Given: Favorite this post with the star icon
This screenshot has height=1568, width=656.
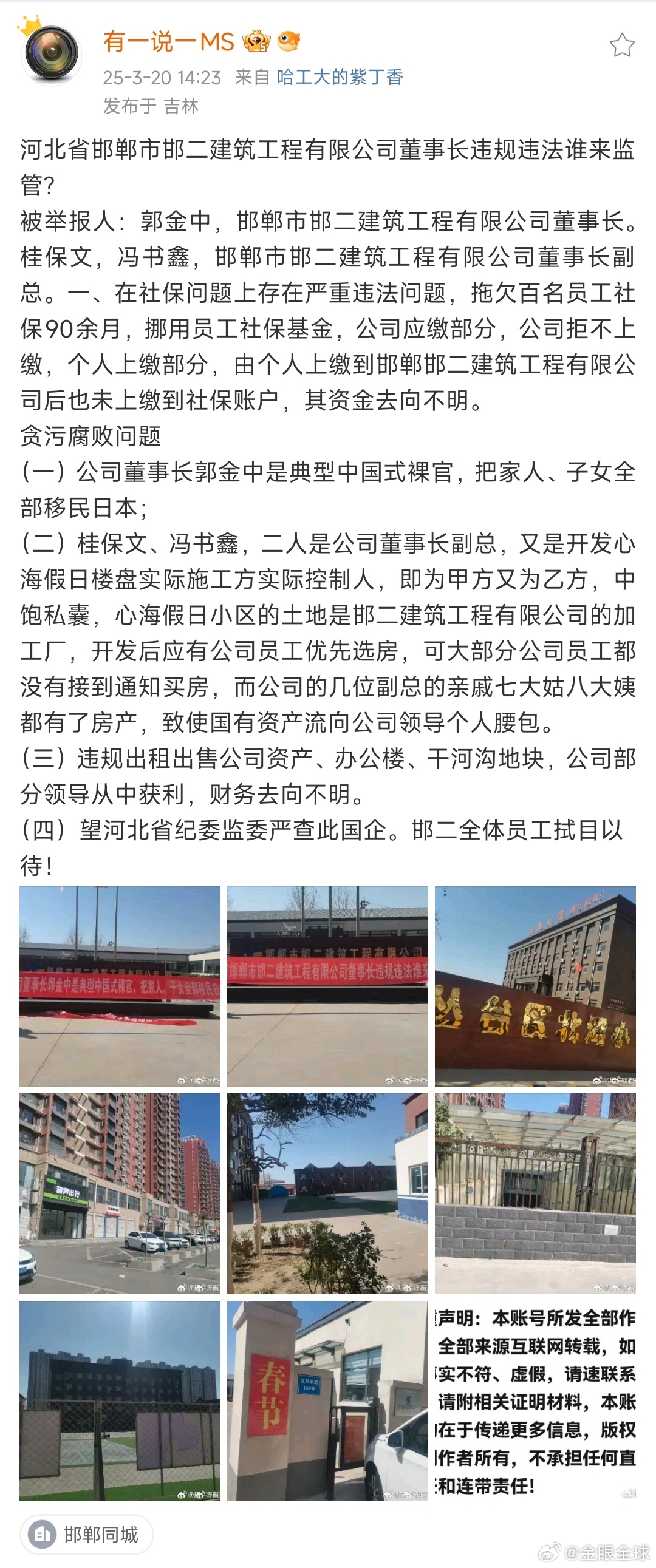Looking at the screenshot, I should 622,46.
